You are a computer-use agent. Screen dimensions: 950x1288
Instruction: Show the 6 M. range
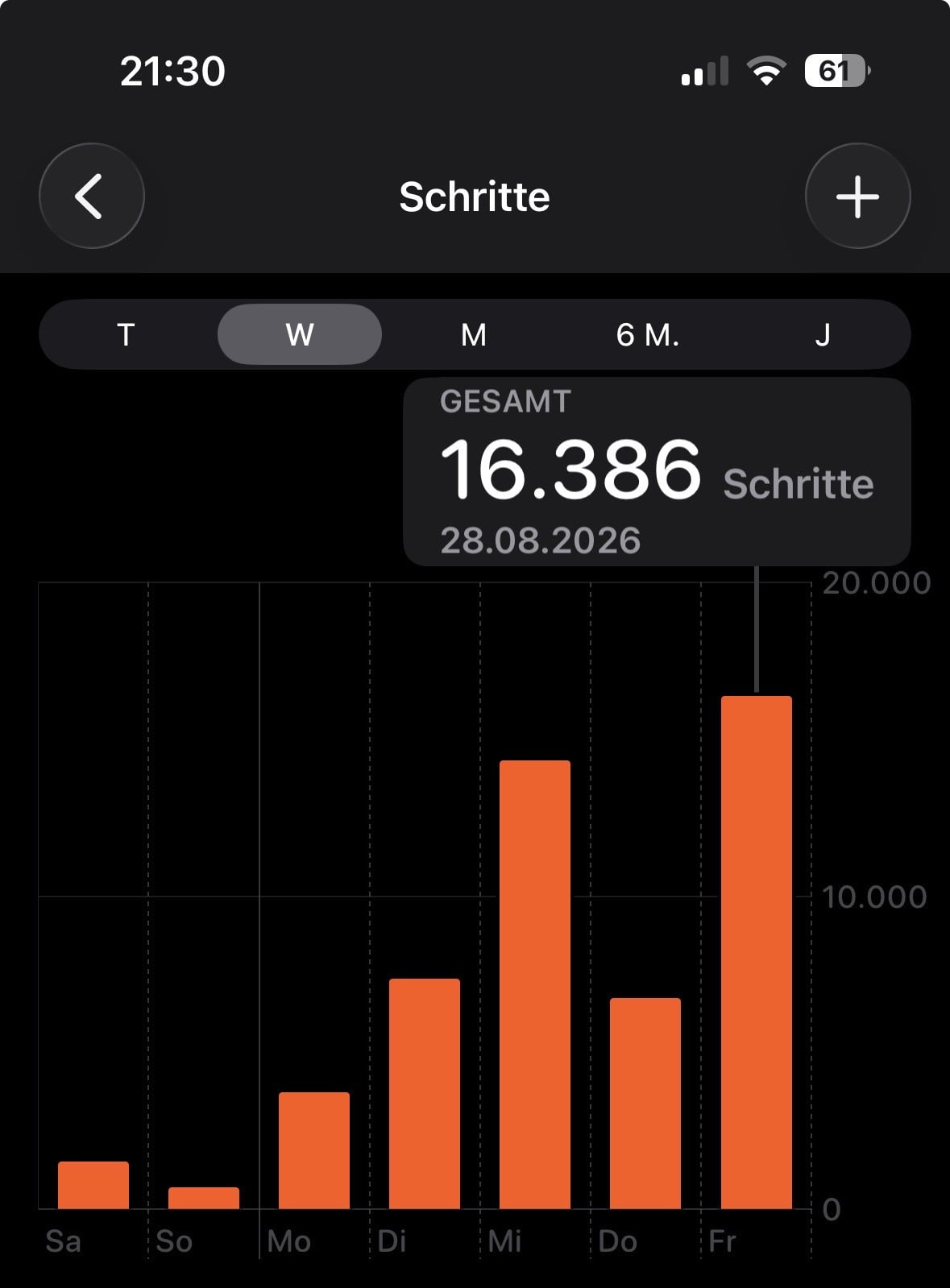pyautogui.click(x=648, y=334)
